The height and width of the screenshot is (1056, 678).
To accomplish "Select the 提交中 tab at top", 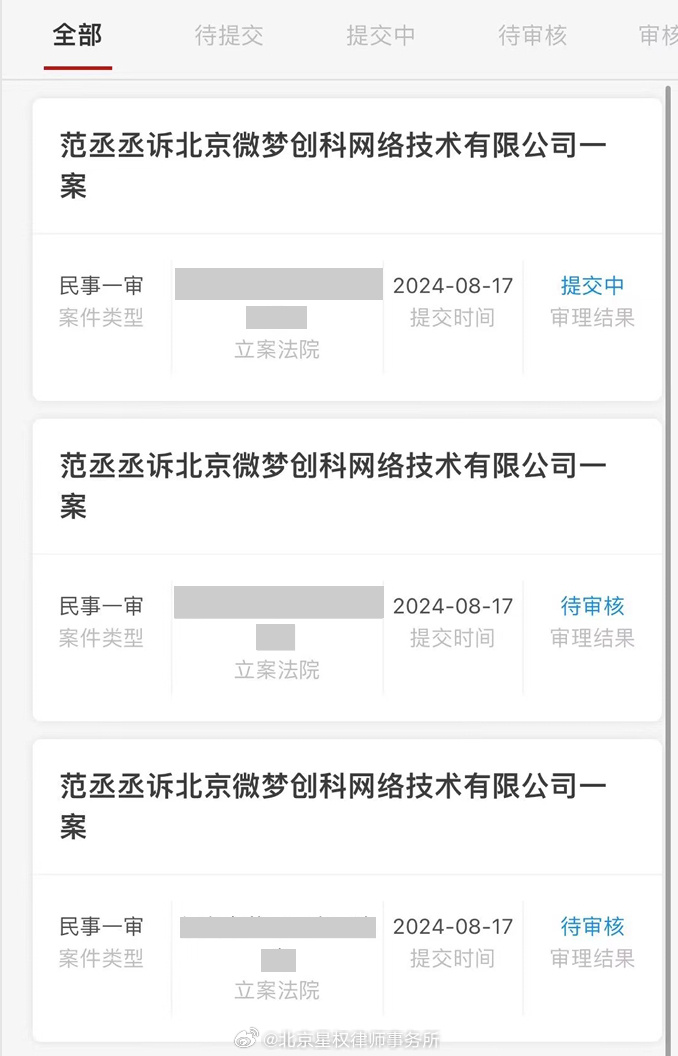I will point(381,36).
